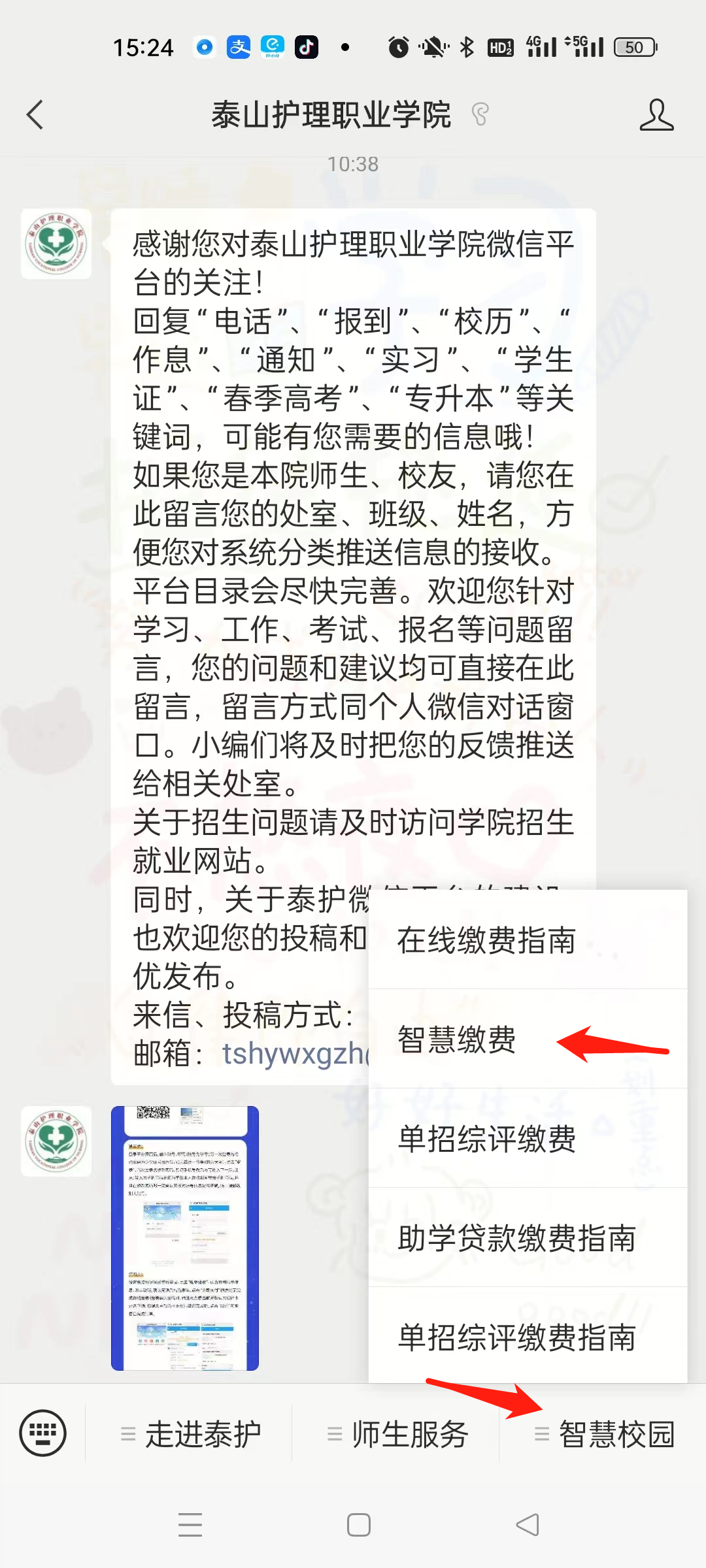Choose 智慧缴费 in the popup menu

pyautogui.click(x=458, y=1040)
